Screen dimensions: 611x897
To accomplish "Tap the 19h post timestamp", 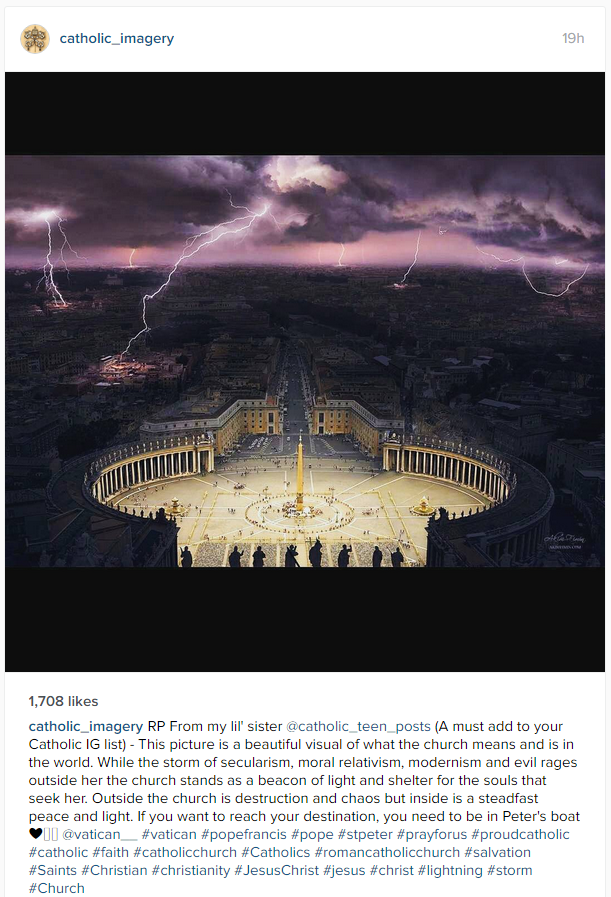I will click(573, 39).
